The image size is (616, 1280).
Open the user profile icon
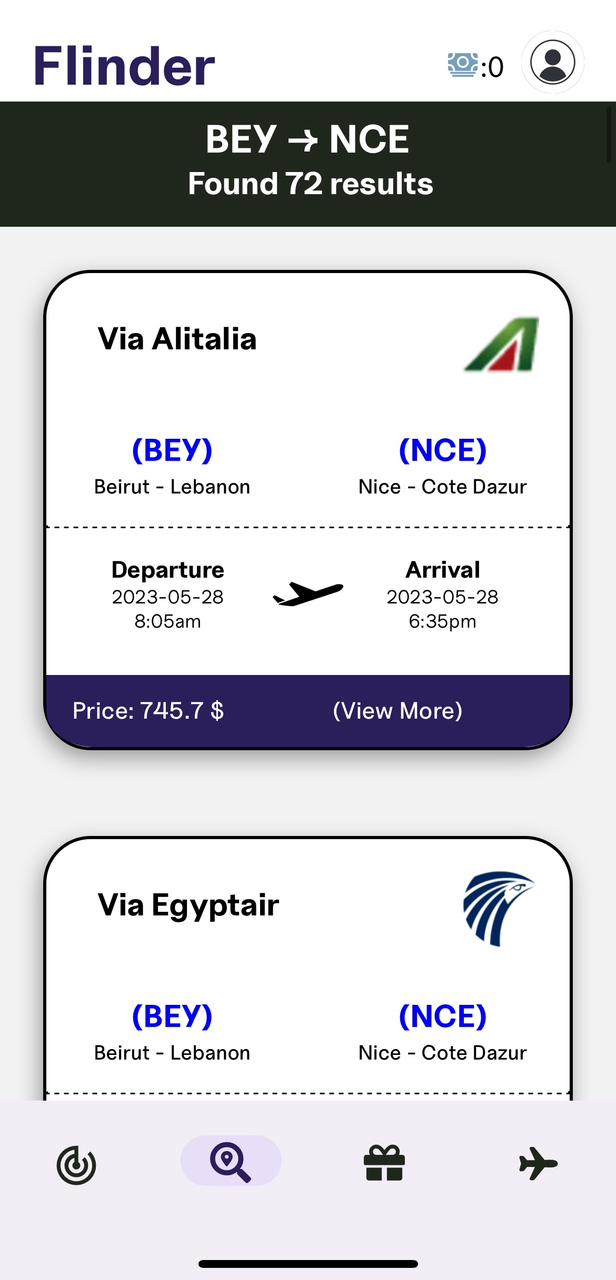553,63
